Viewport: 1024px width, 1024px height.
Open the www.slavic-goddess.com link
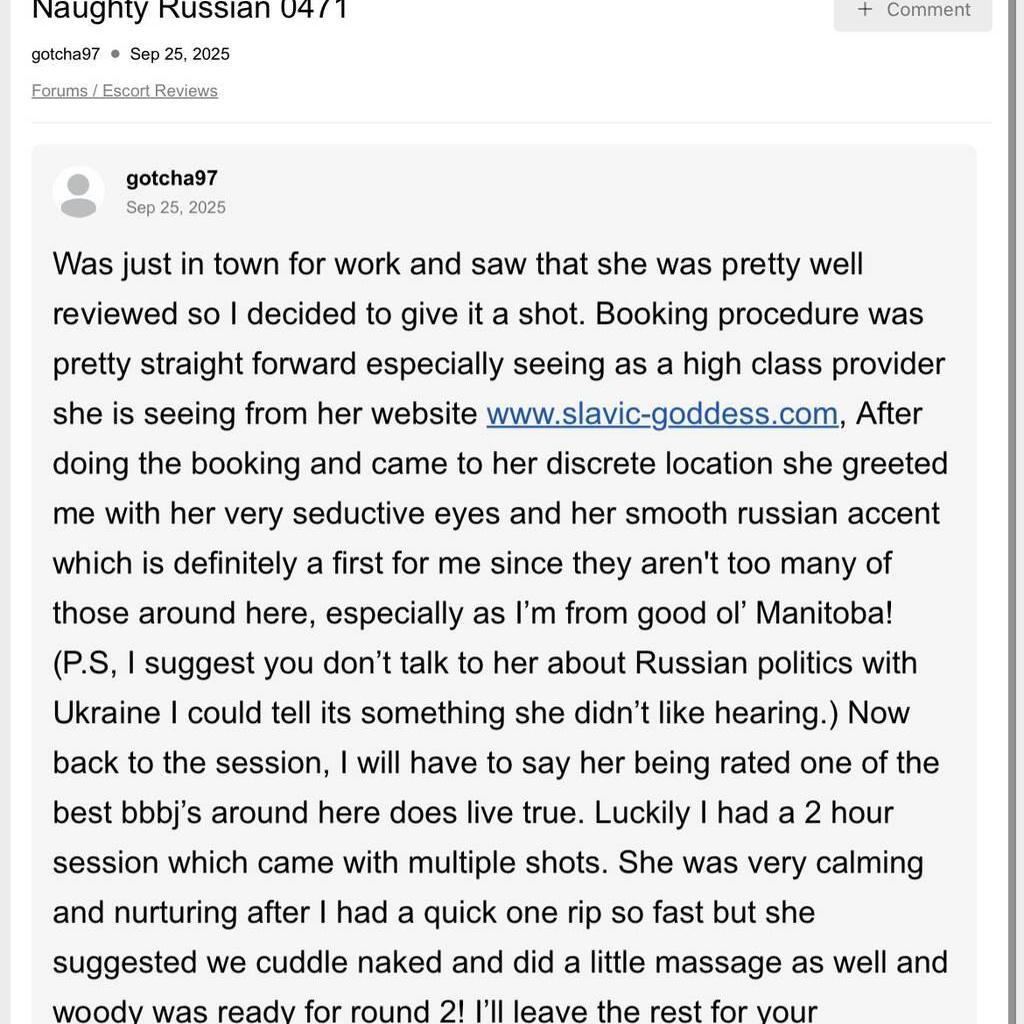point(662,414)
